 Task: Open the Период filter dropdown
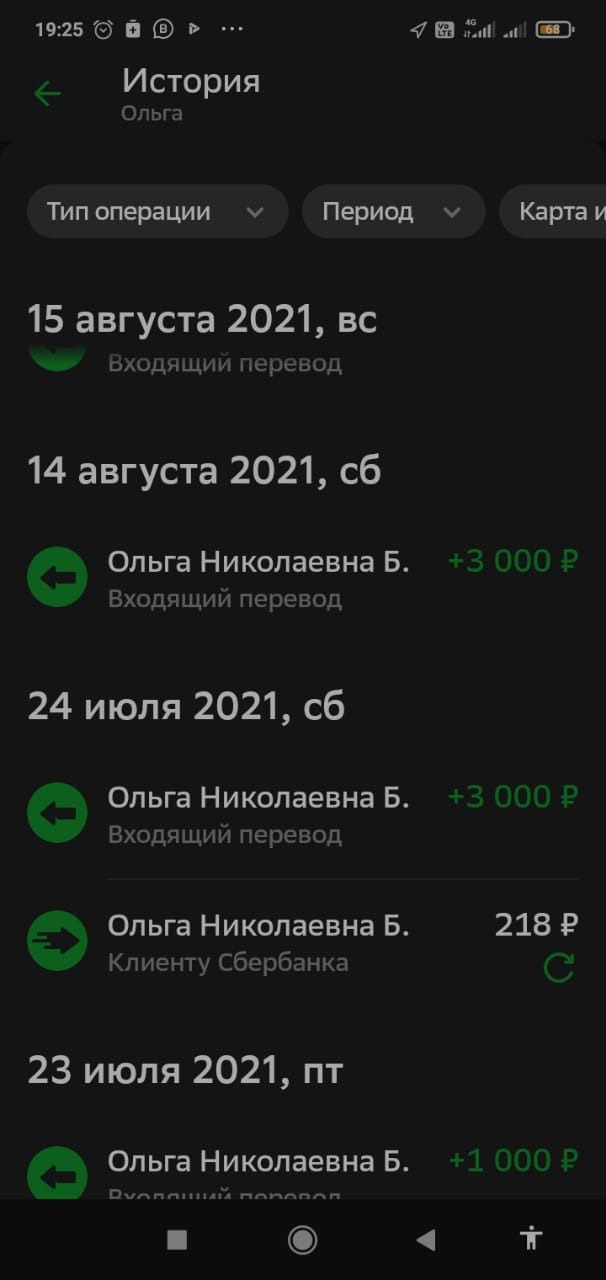(x=392, y=212)
